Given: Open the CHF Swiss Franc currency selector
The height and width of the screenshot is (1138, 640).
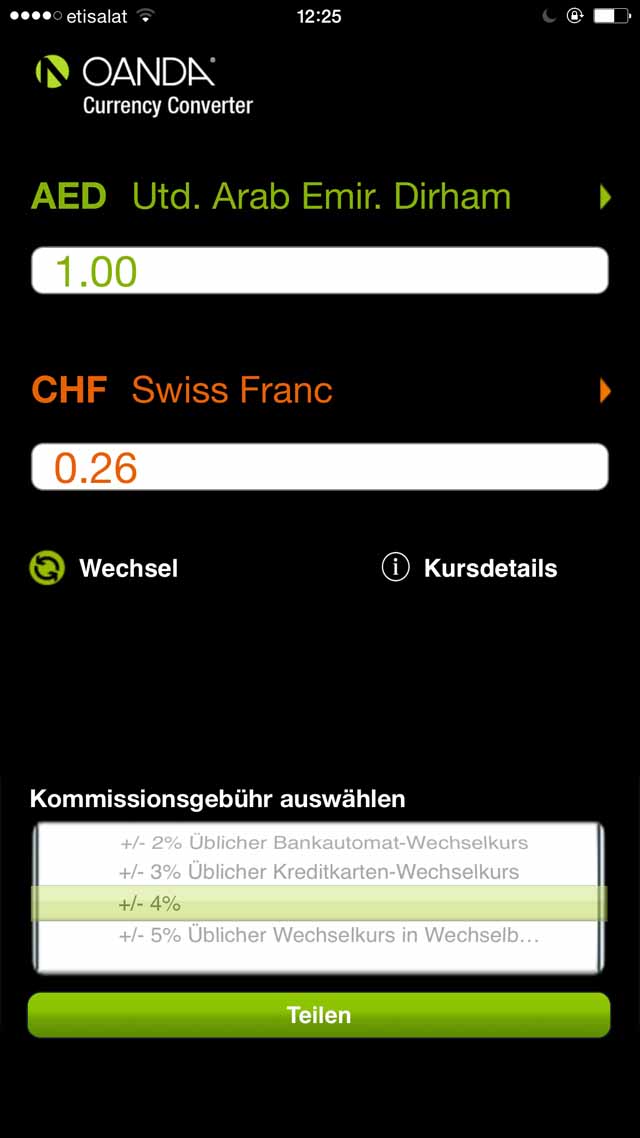Looking at the screenshot, I should 320,390.
